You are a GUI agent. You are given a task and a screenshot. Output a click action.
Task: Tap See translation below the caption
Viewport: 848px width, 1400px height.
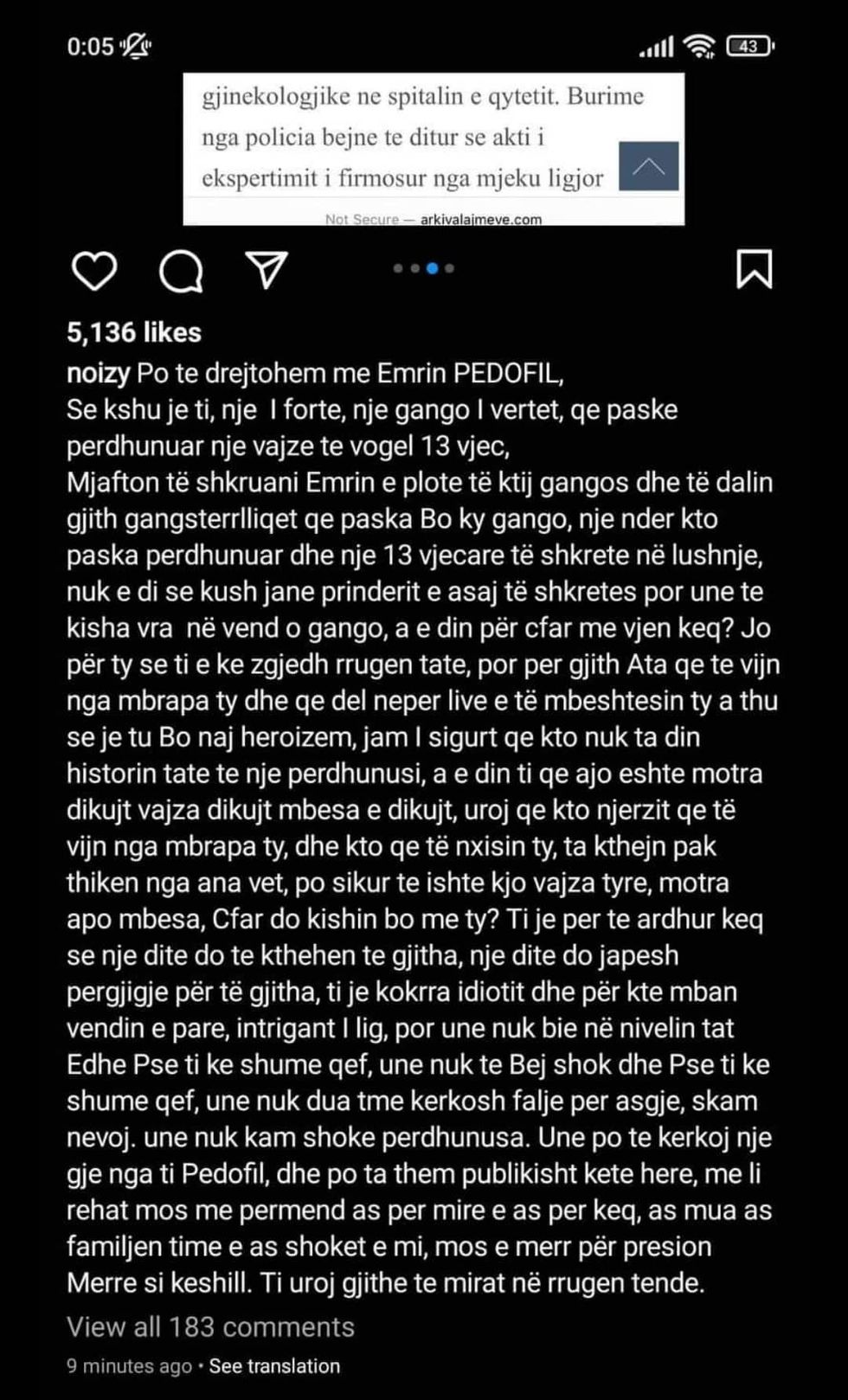[x=274, y=1366]
